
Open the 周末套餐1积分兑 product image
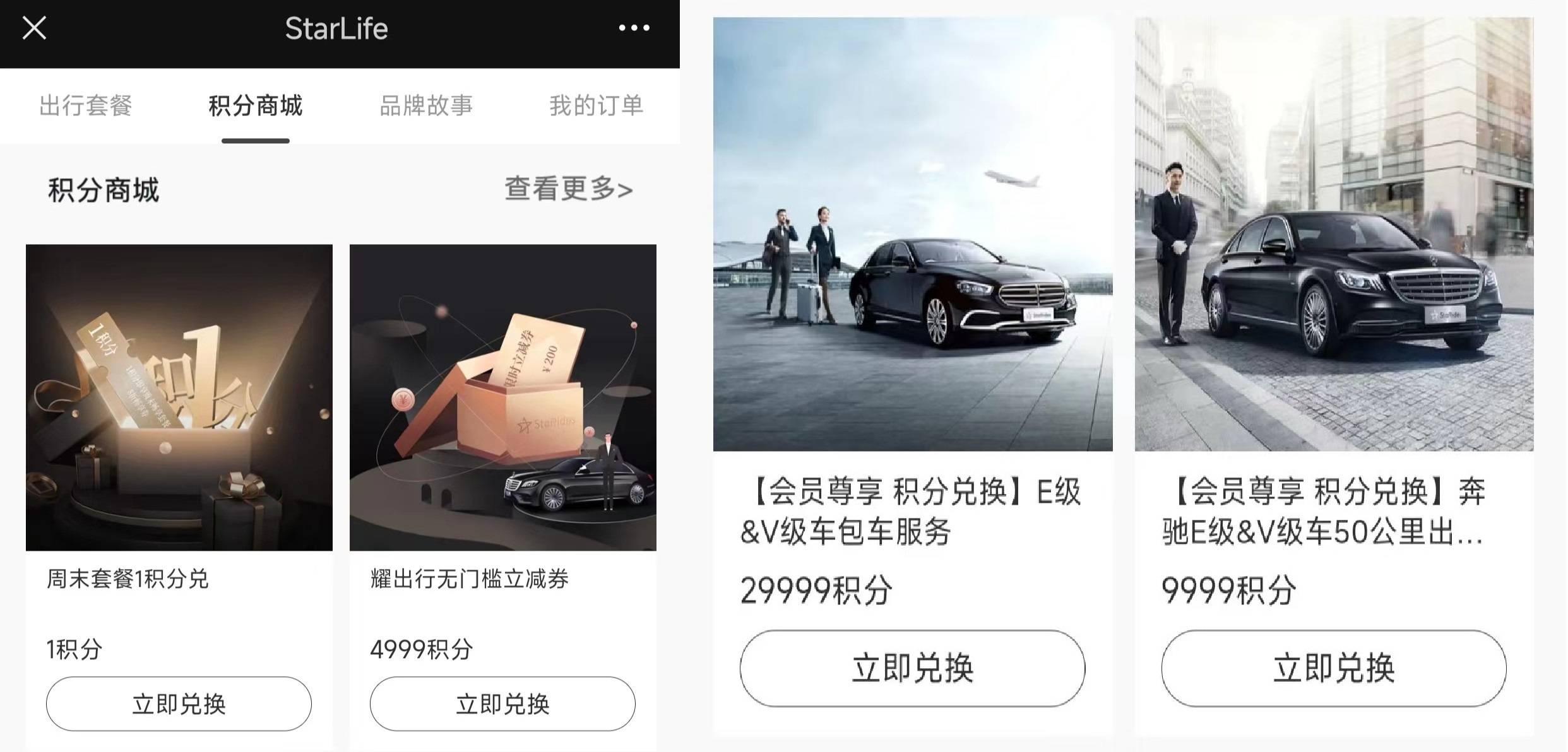point(179,397)
